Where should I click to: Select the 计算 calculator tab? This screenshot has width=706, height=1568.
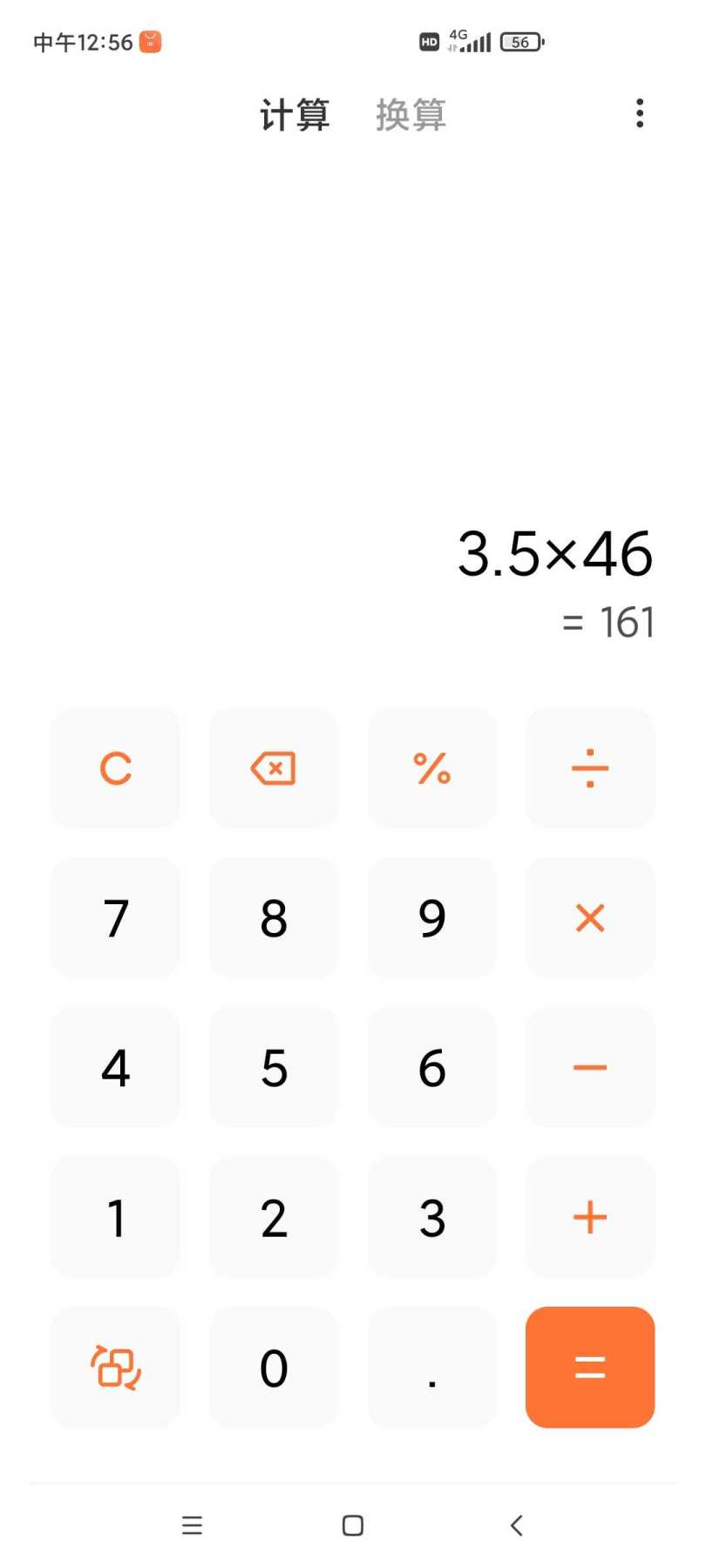coord(295,115)
